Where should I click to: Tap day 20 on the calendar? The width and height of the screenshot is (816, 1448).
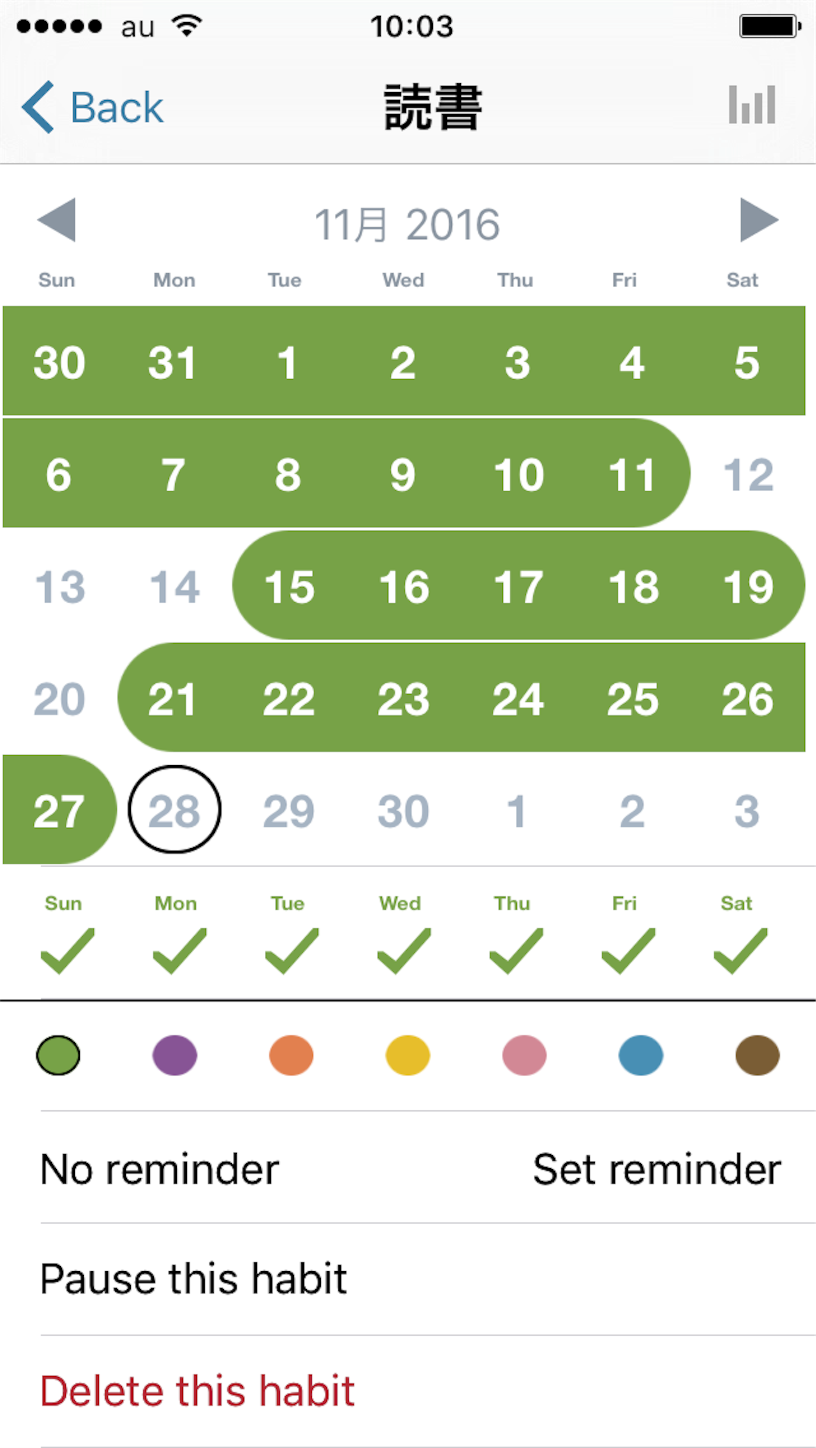point(59,698)
